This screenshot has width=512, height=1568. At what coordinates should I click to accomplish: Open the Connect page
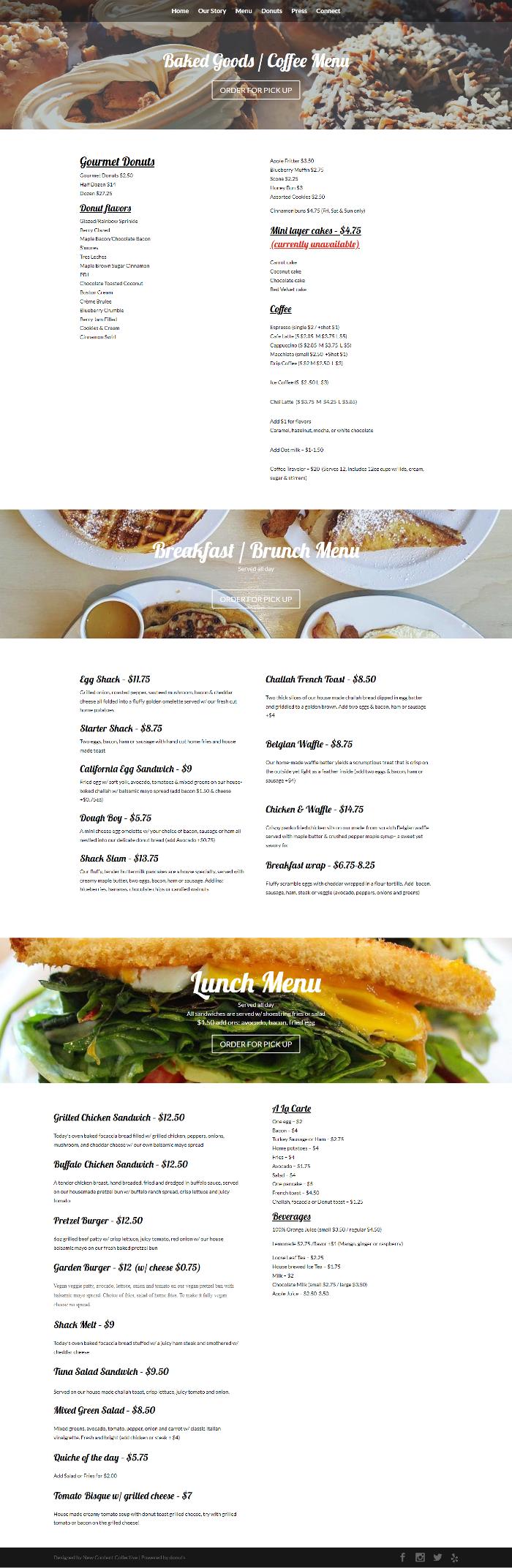coord(328,11)
